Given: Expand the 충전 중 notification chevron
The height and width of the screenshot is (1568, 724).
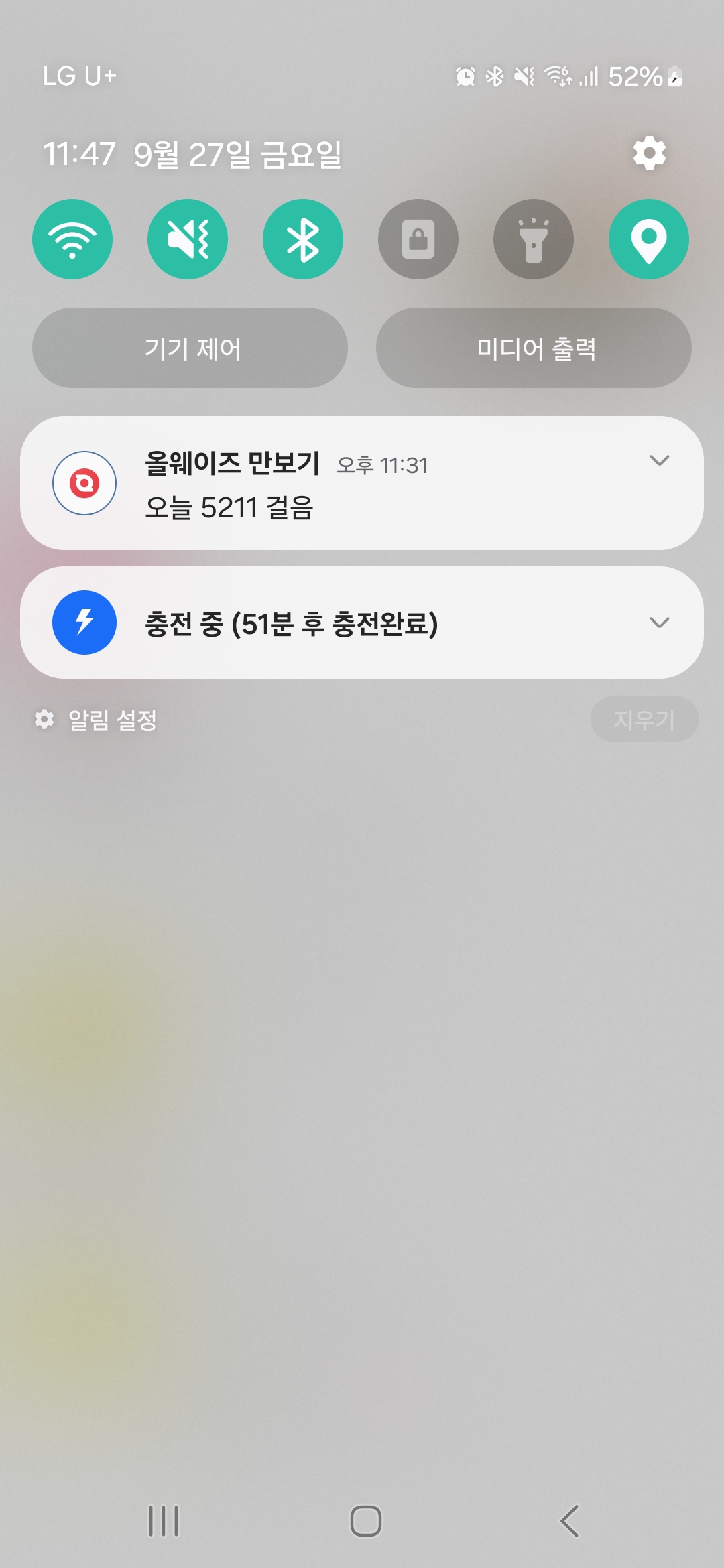Looking at the screenshot, I should tap(660, 623).
